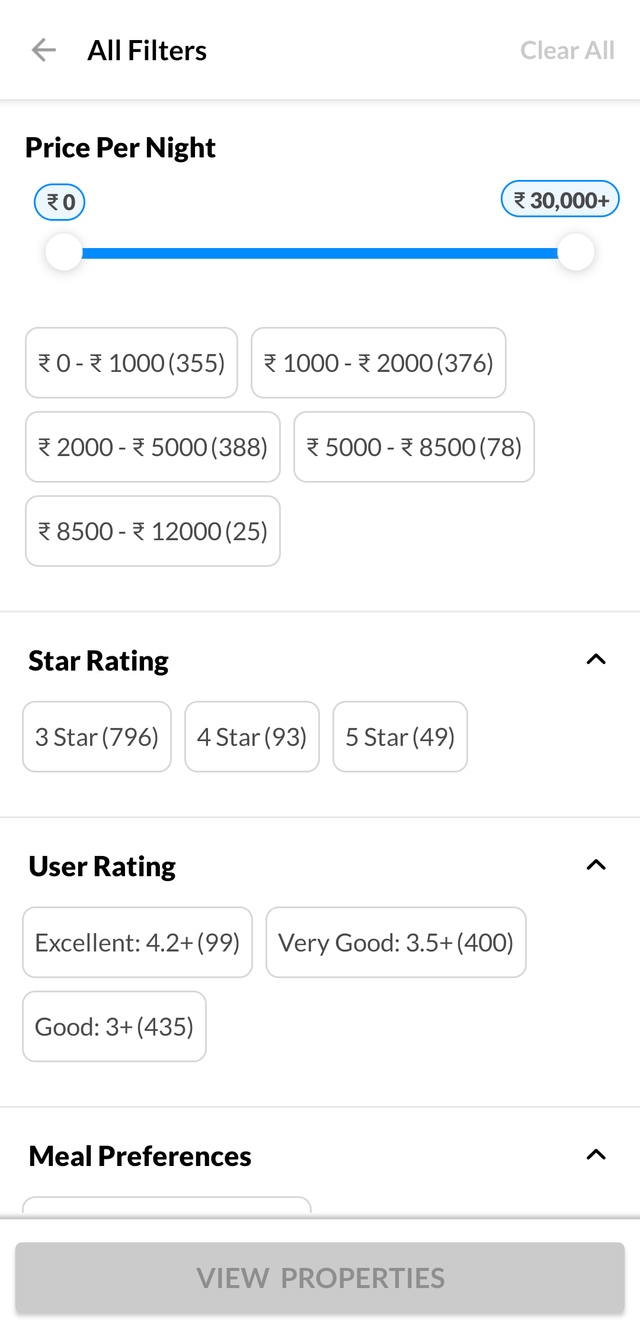
Task: Collapse the Star Rating section
Action: (596, 659)
